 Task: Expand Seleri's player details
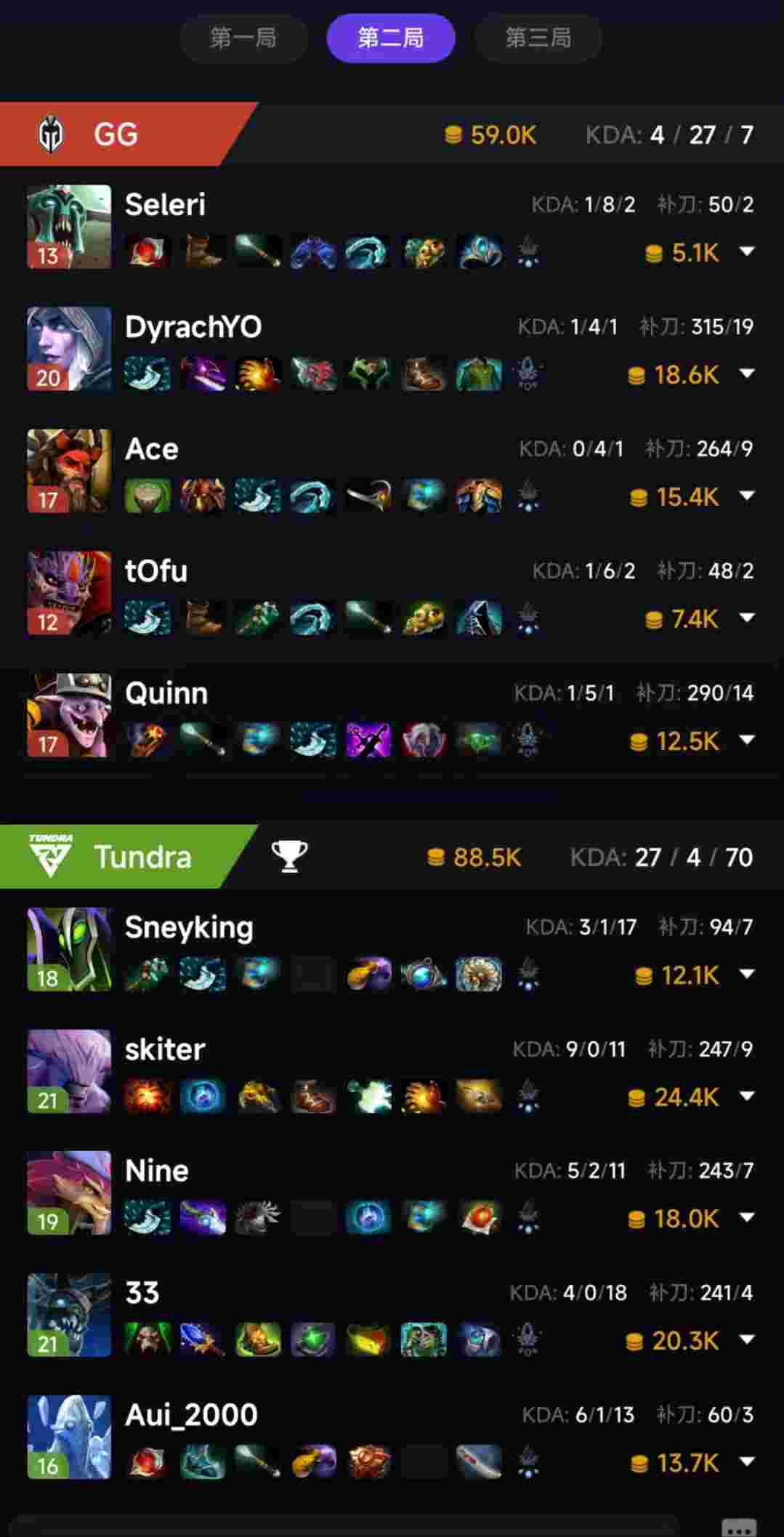[x=746, y=251]
